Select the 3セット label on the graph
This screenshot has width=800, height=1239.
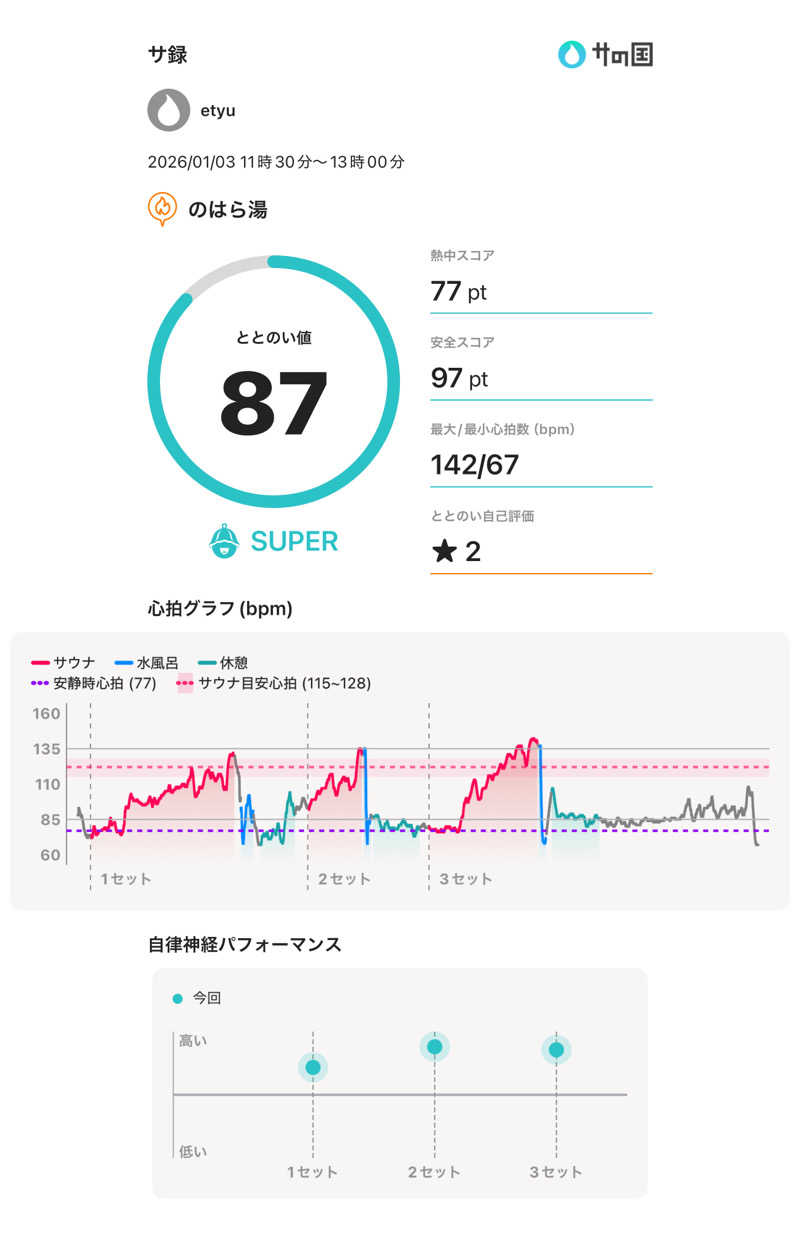pyautogui.click(x=465, y=878)
